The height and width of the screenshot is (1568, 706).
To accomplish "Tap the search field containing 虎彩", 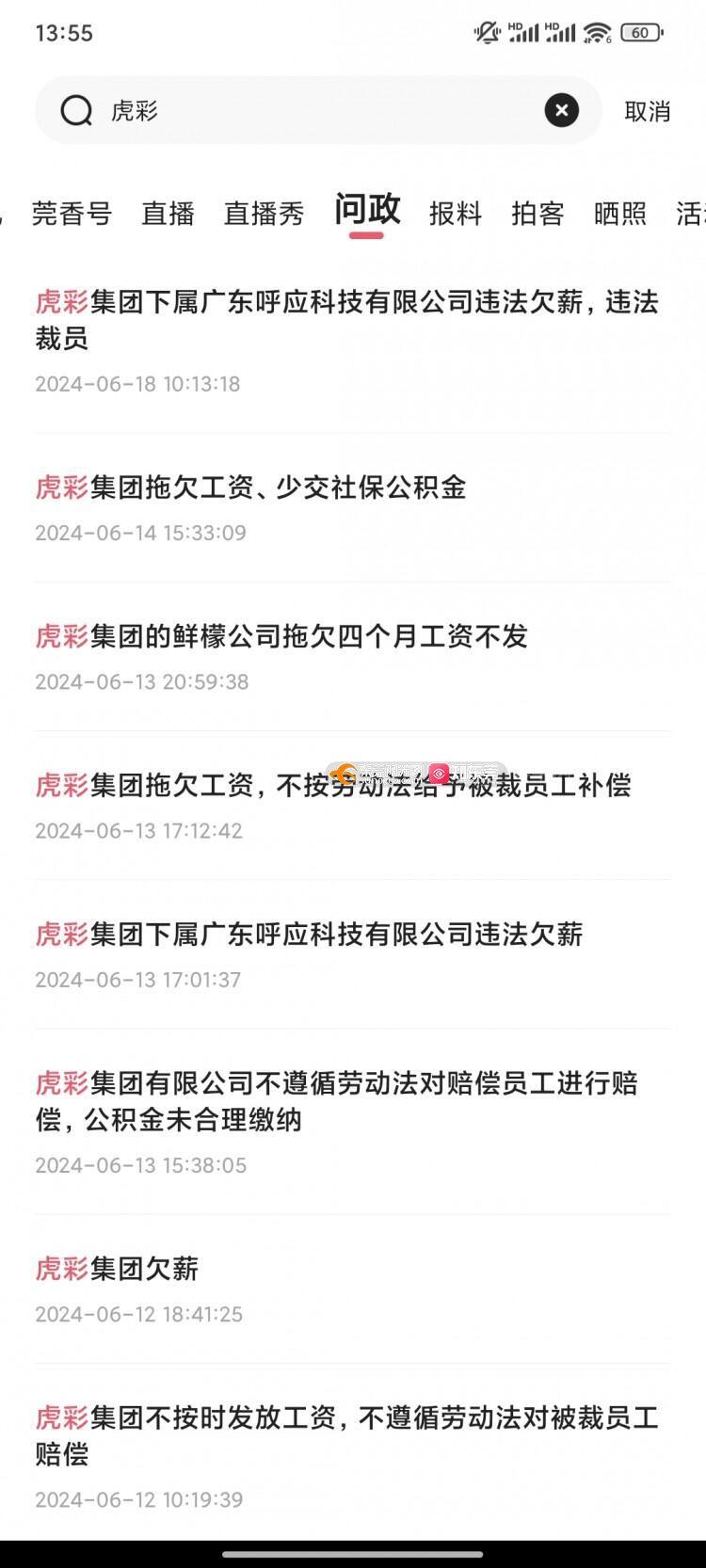I will [x=311, y=111].
